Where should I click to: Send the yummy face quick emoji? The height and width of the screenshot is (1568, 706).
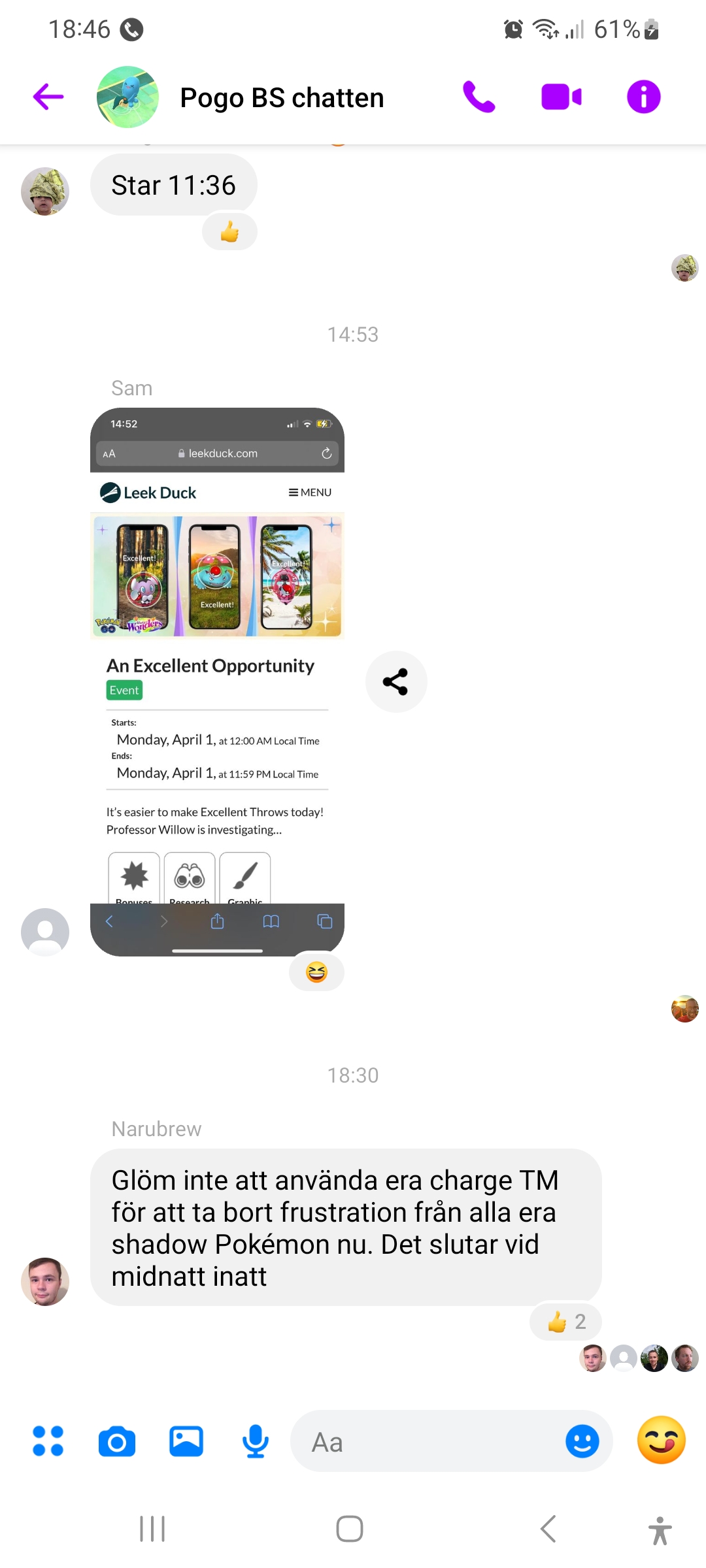661,1441
